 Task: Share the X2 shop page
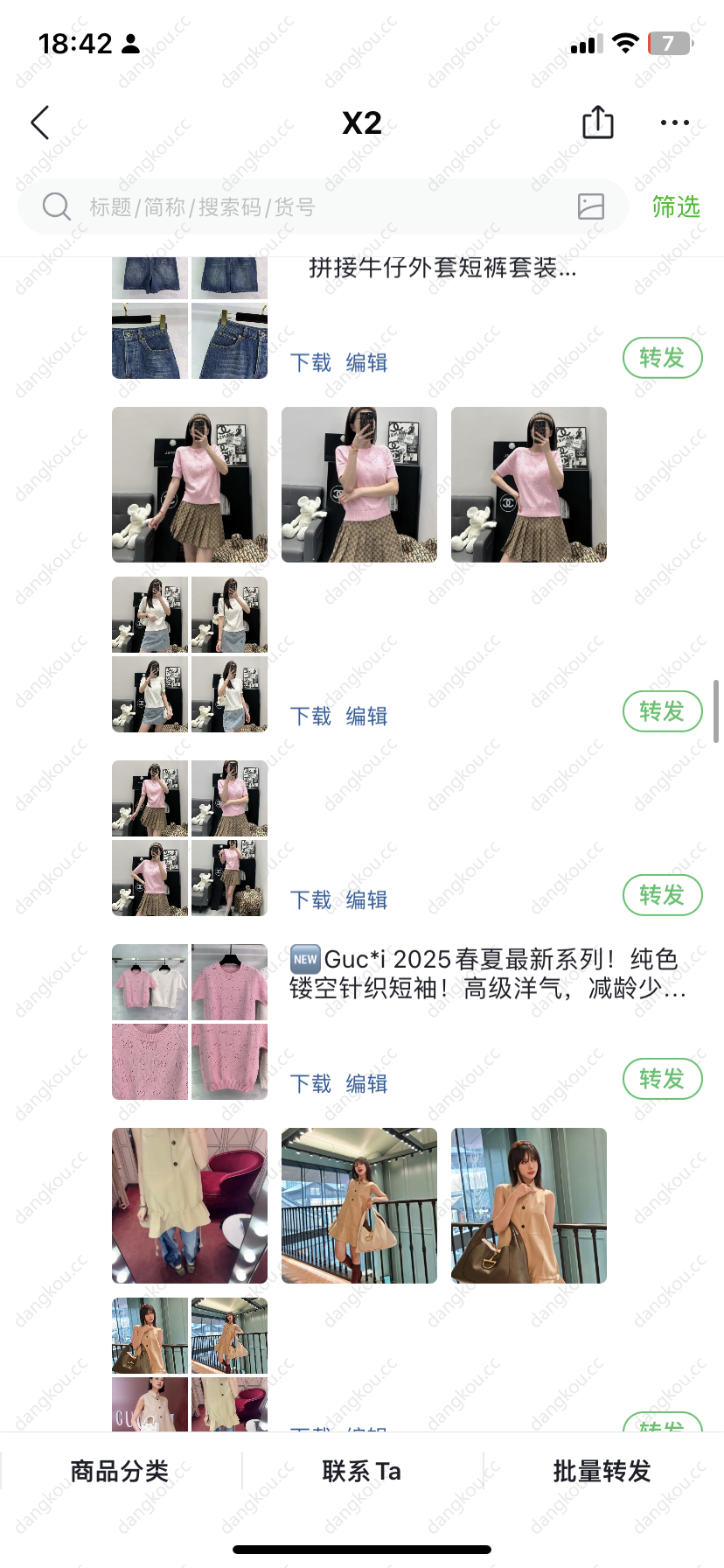(x=598, y=122)
